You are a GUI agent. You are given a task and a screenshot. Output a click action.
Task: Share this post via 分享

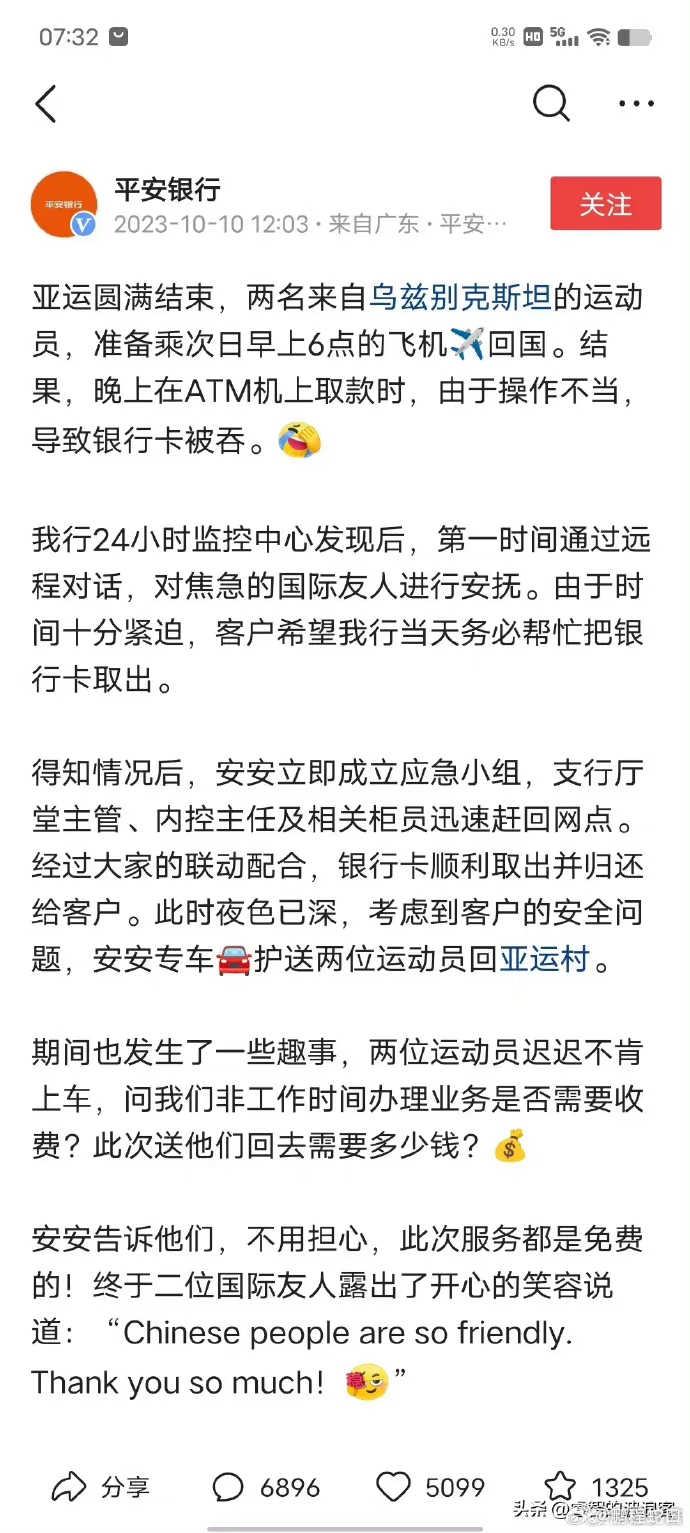[100, 1487]
